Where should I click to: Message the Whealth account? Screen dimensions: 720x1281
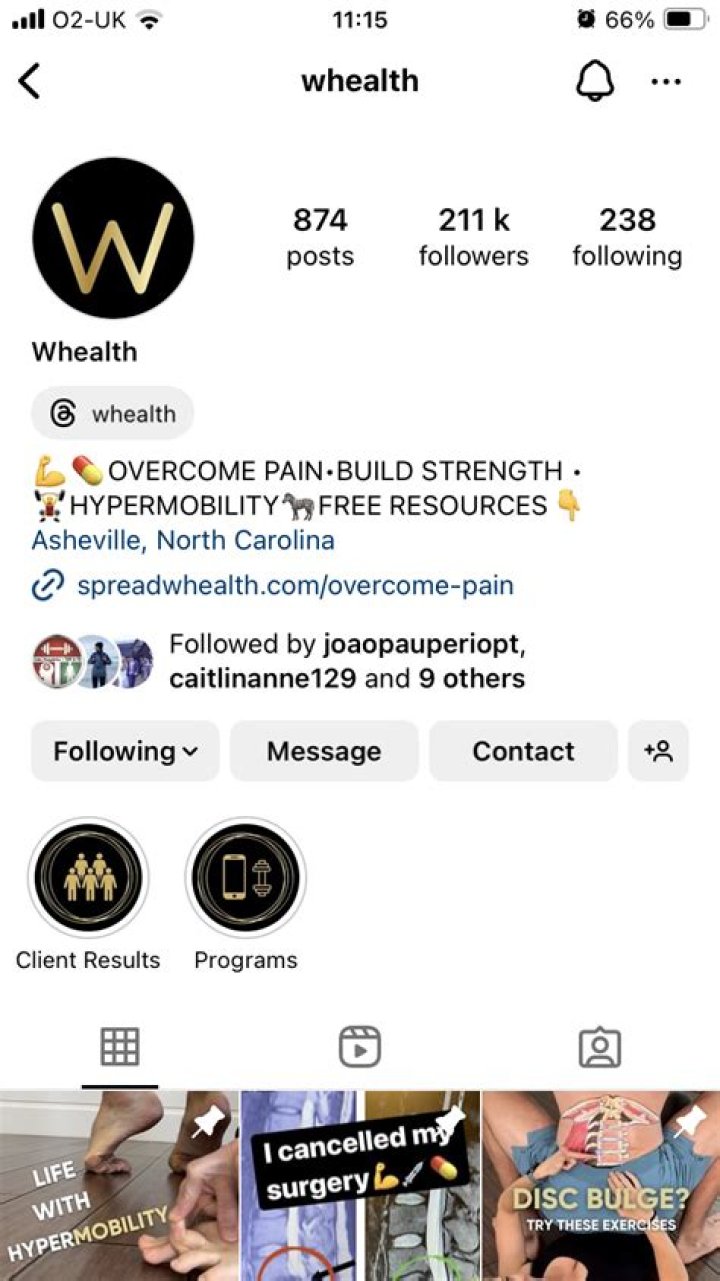click(x=324, y=751)
